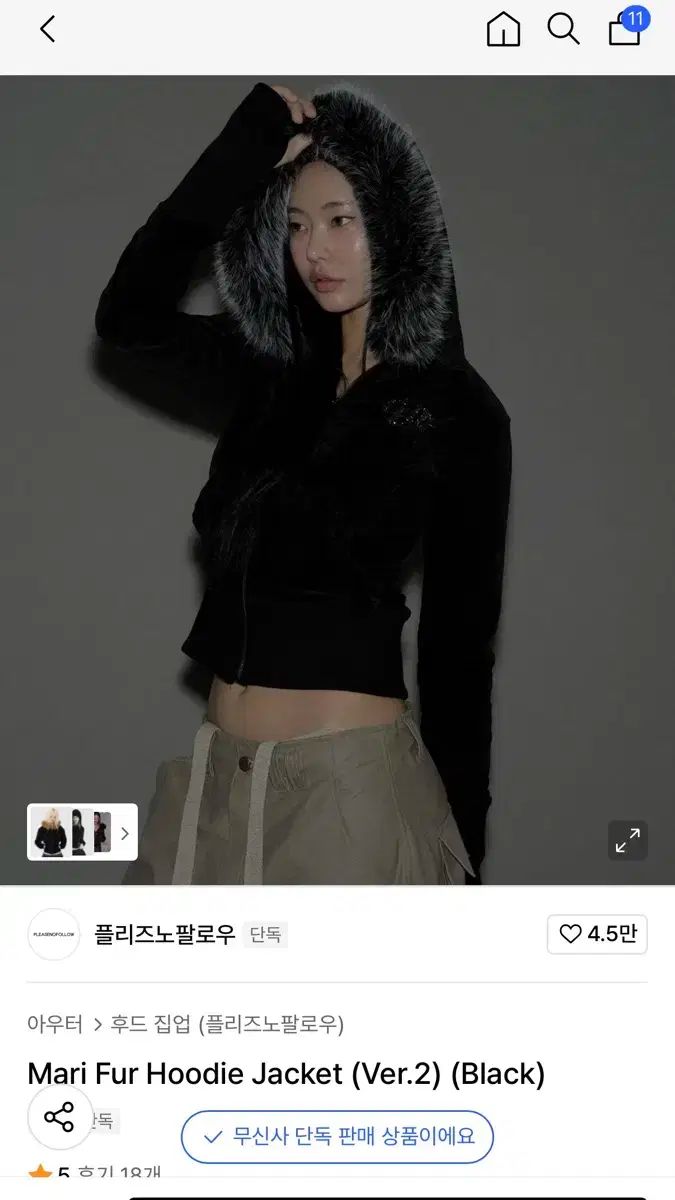
Task: Open the product image thumbnails gallery
Action: point(82,832)
